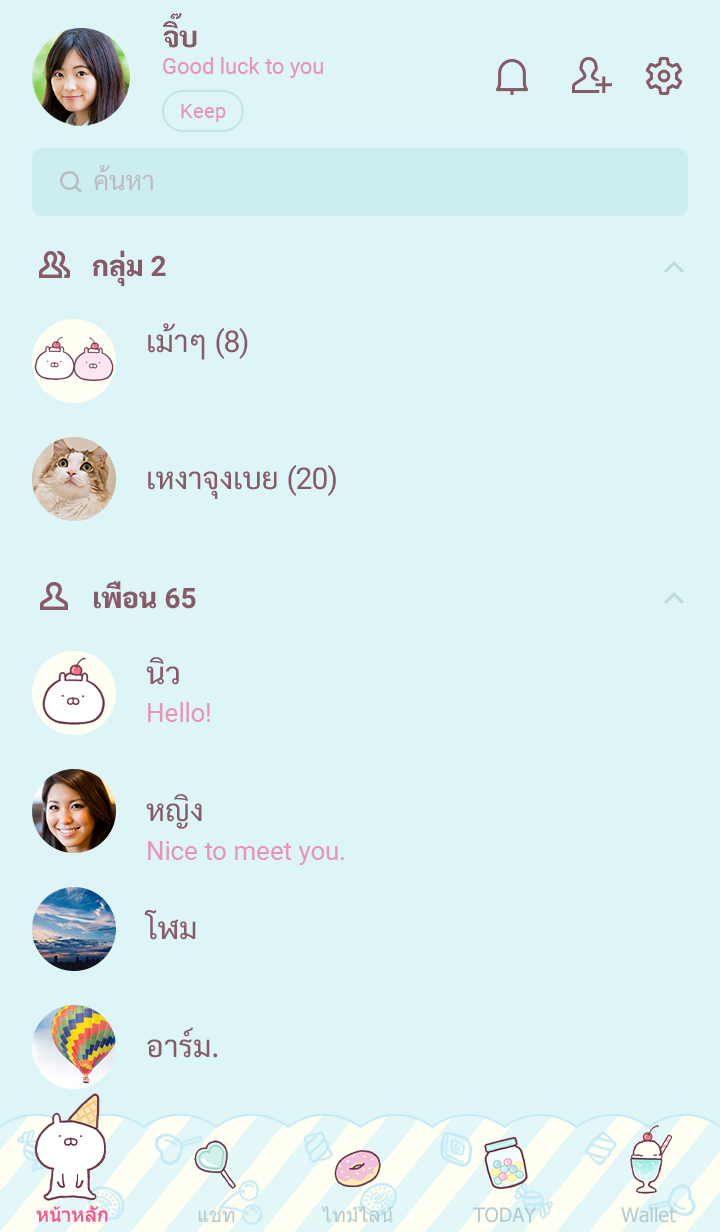Screen dimensions: 720x1232
Task: Collapse the กลุ่ม 2 groups section
Action: click(674, 267)
